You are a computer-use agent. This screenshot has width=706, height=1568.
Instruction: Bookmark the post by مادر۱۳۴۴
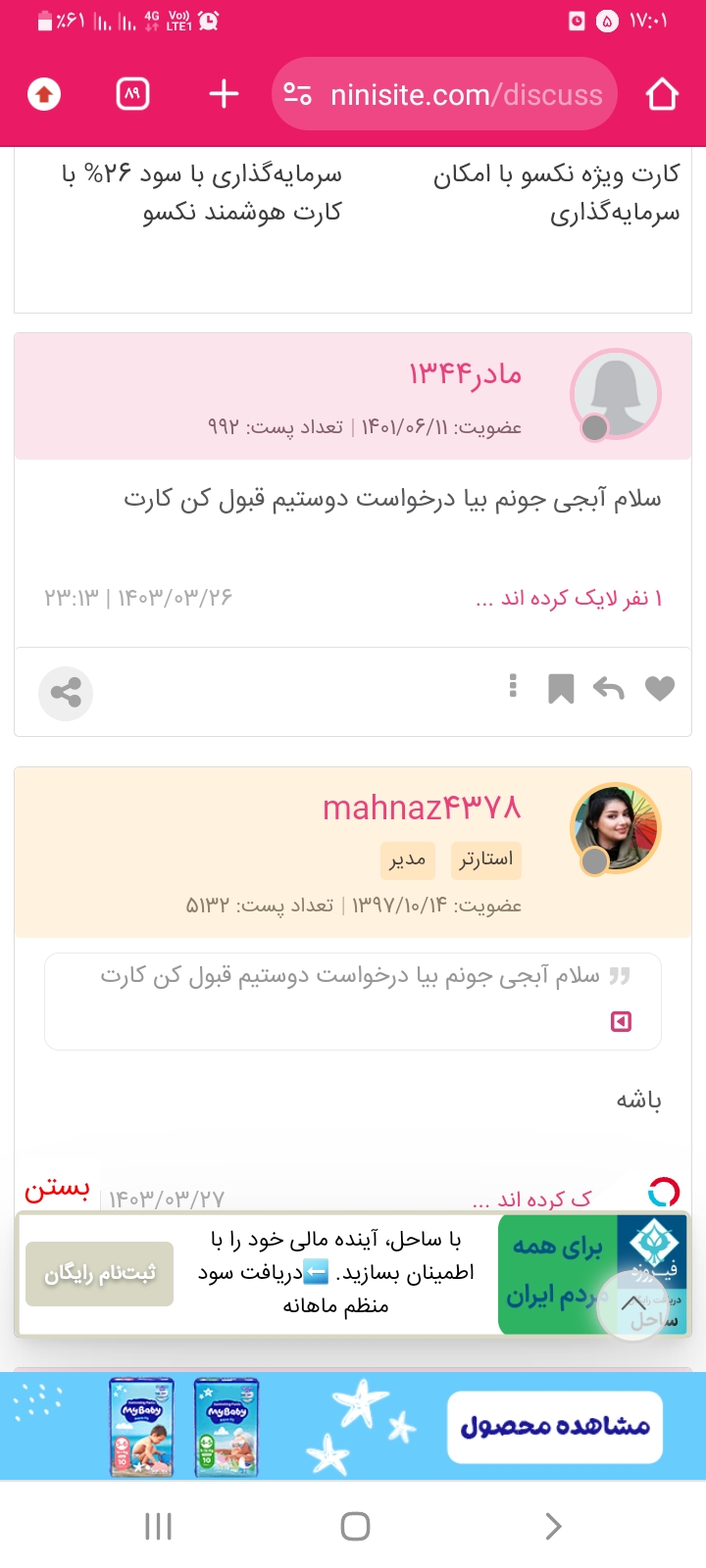(x=560, y=689)
